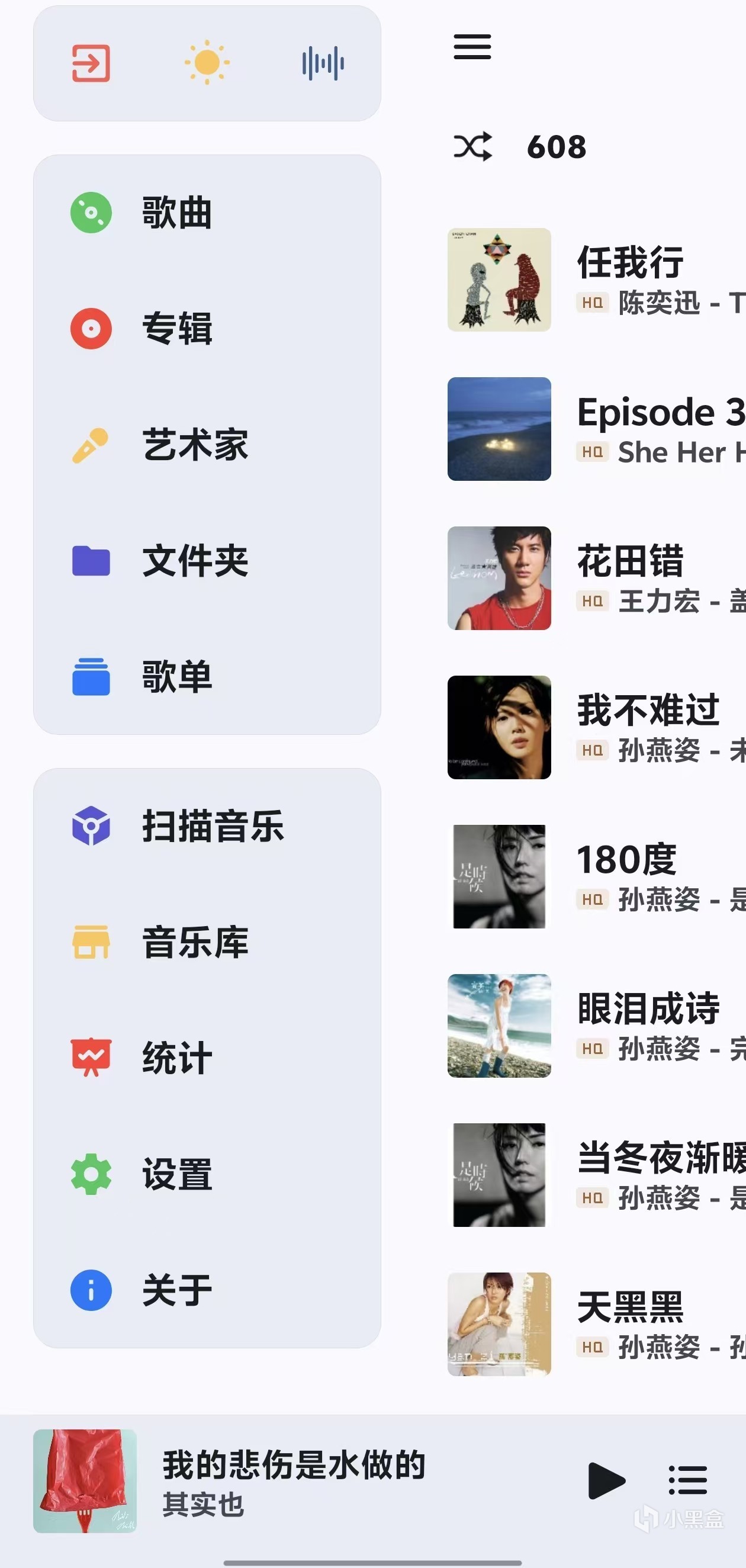Screen dimensions: 746x1568
Task: Play the song 花田错
Action: (630, 561)
